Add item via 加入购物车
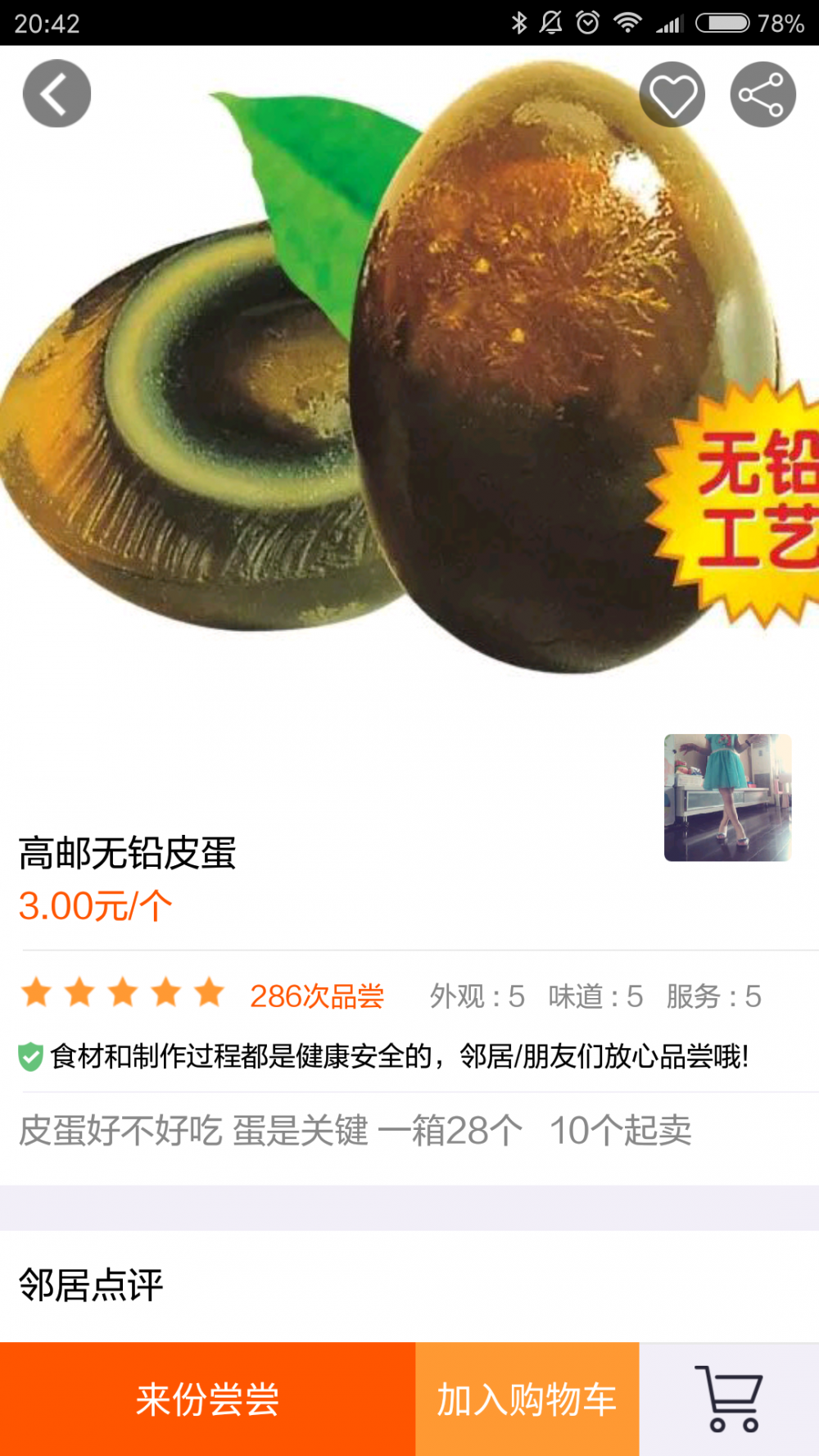Screen dimensions: 819x1456 pyautogui.click(x=527, y=1399)
